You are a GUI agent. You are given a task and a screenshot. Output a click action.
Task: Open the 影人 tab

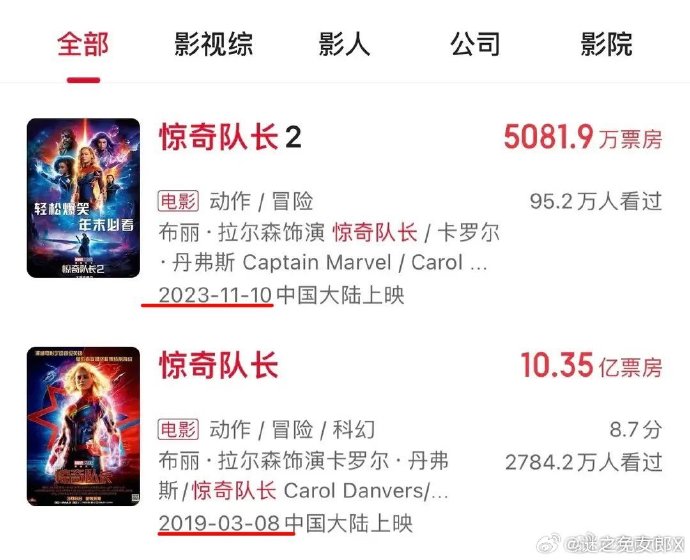pos(344,45)
